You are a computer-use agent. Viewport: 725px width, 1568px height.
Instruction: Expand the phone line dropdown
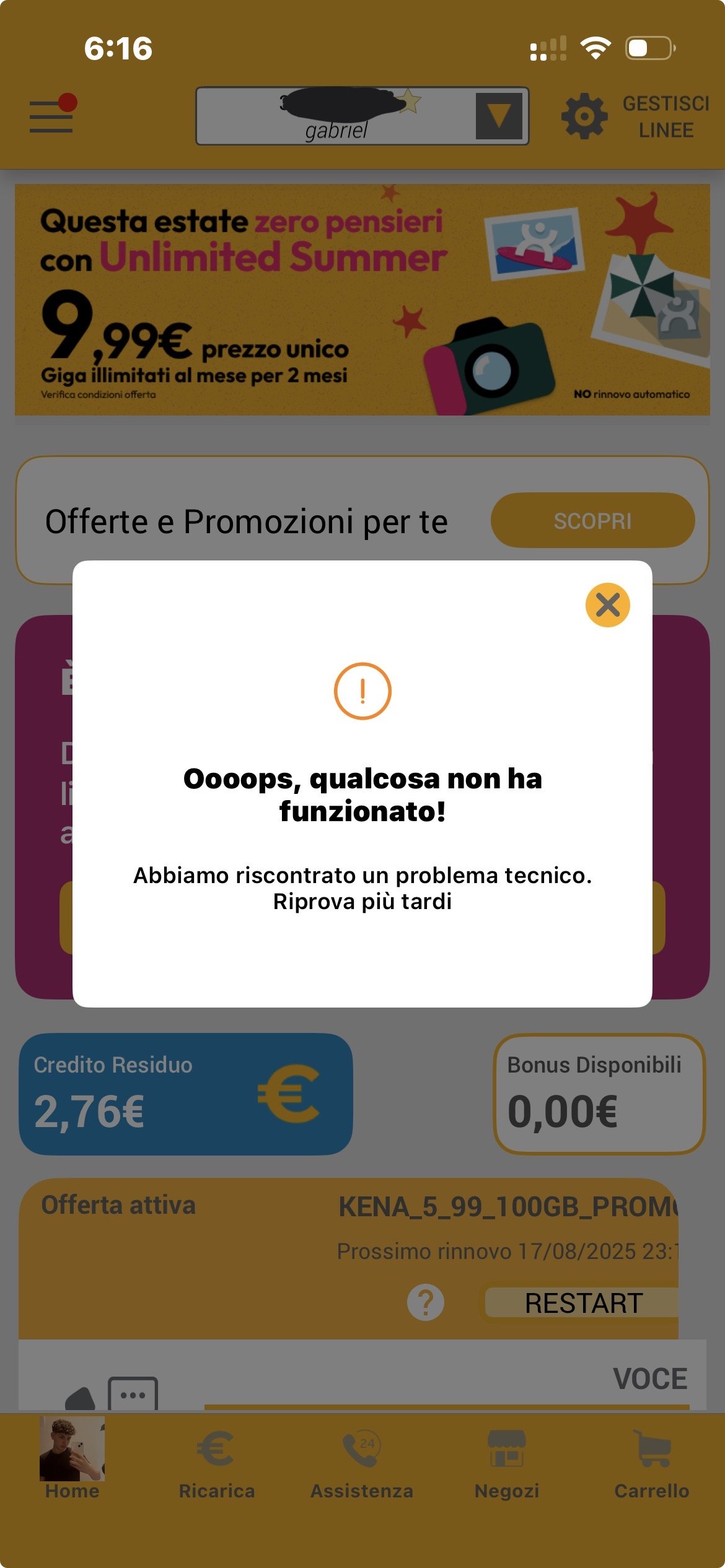tap(498, 116)
